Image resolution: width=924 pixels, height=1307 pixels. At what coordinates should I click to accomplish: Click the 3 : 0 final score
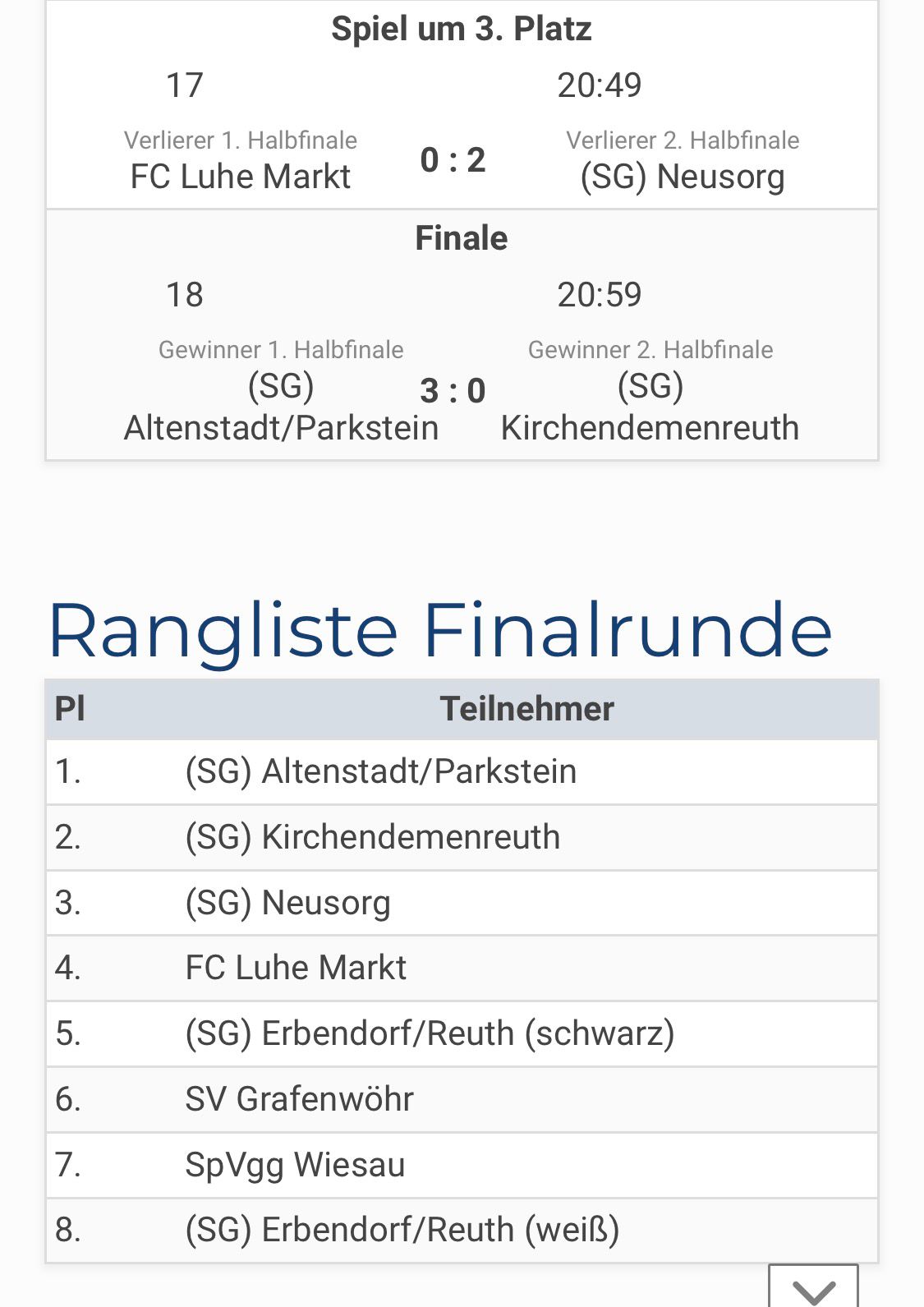tap(453, 391)
